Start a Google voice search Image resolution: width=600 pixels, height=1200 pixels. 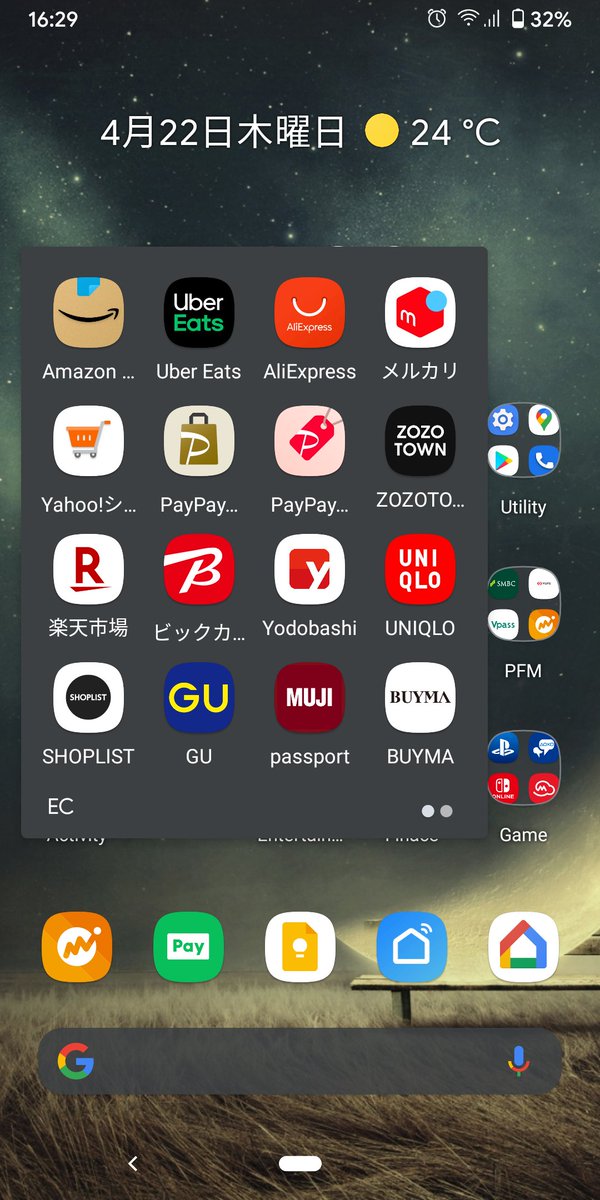point(518,1061)
